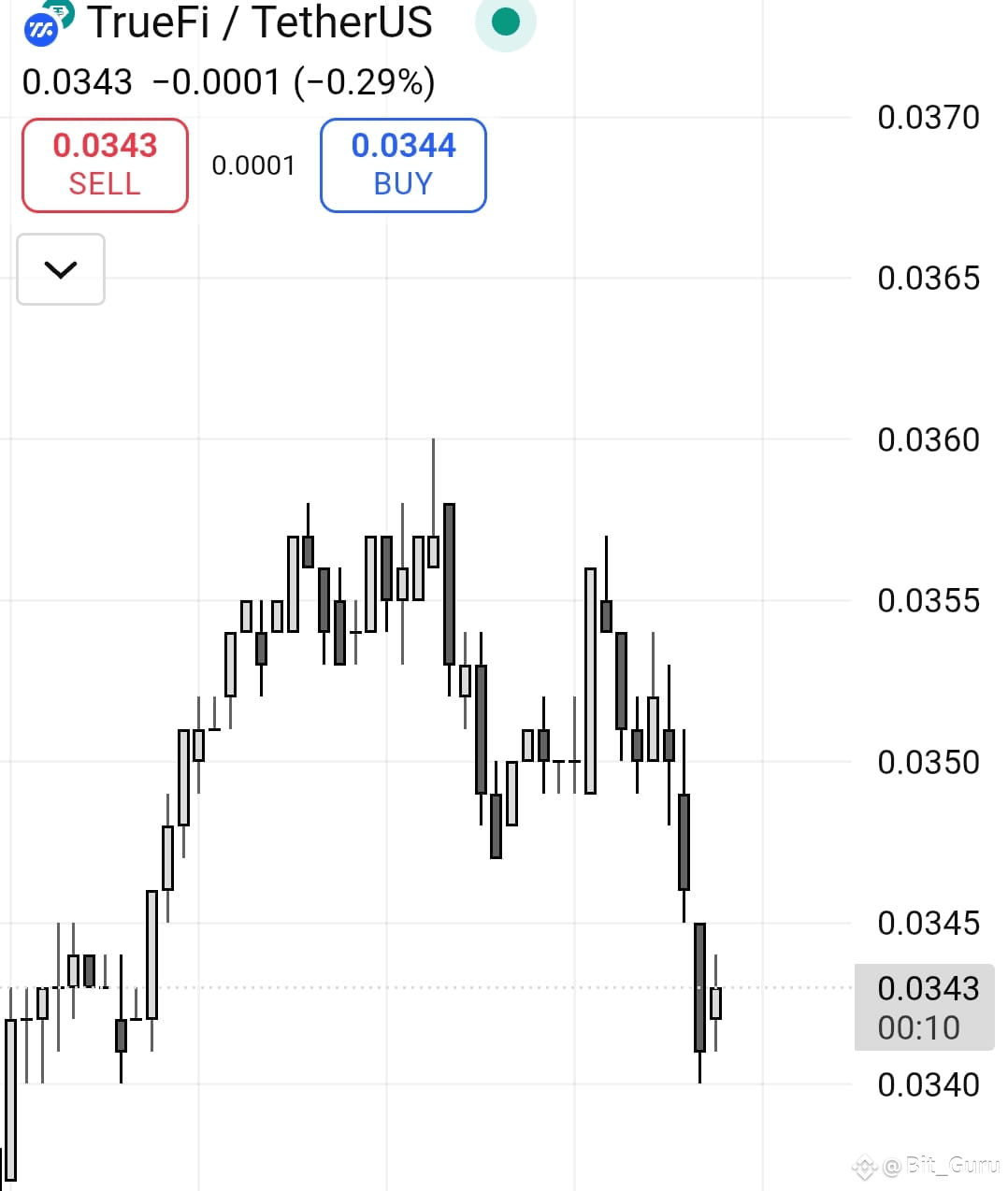Toggle the SELL side at 0.0343
1008x1191 pixels.
pos(105,165)
